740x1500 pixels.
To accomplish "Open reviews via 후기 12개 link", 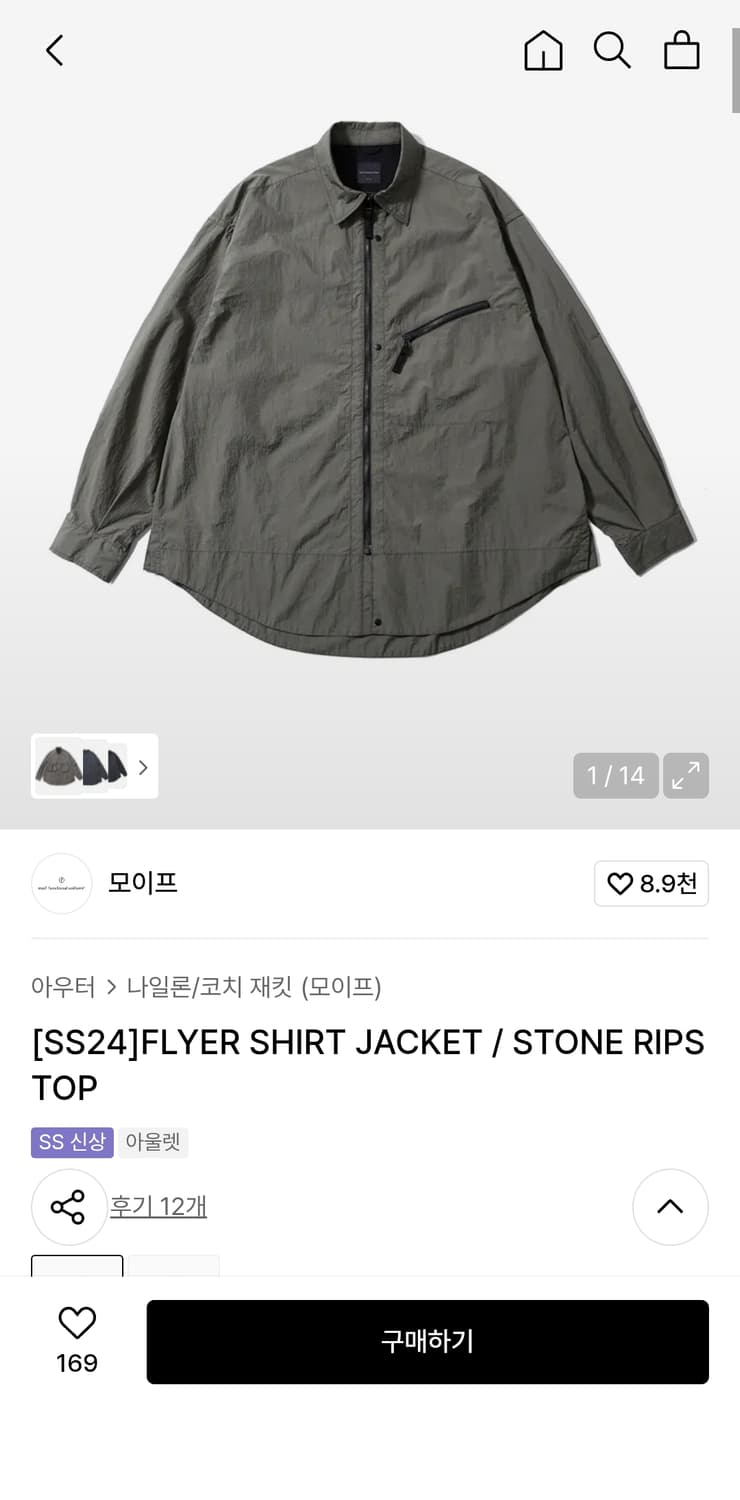I will [158, 1207].
